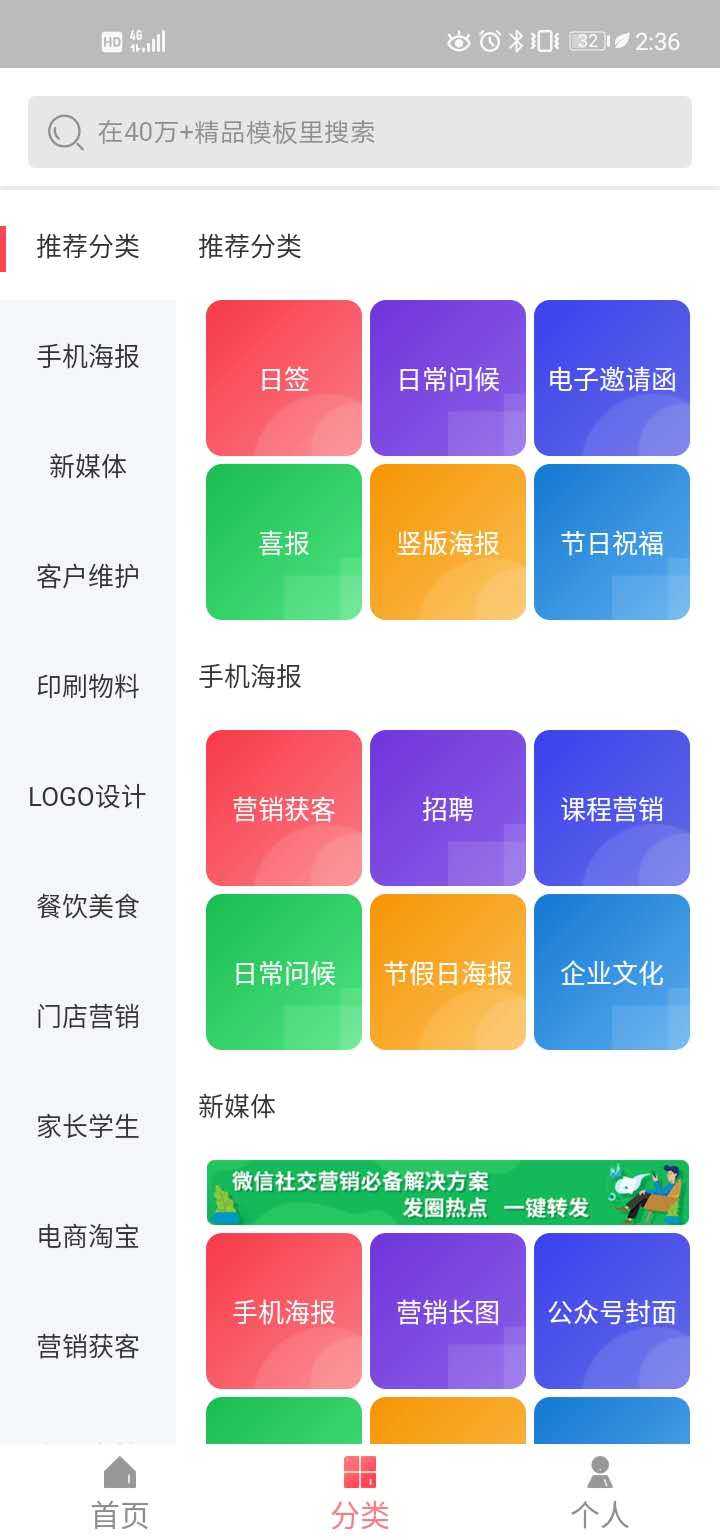Open the 个人 profile tab
Screen dimensions: 720x1540
coord(599,1493)
